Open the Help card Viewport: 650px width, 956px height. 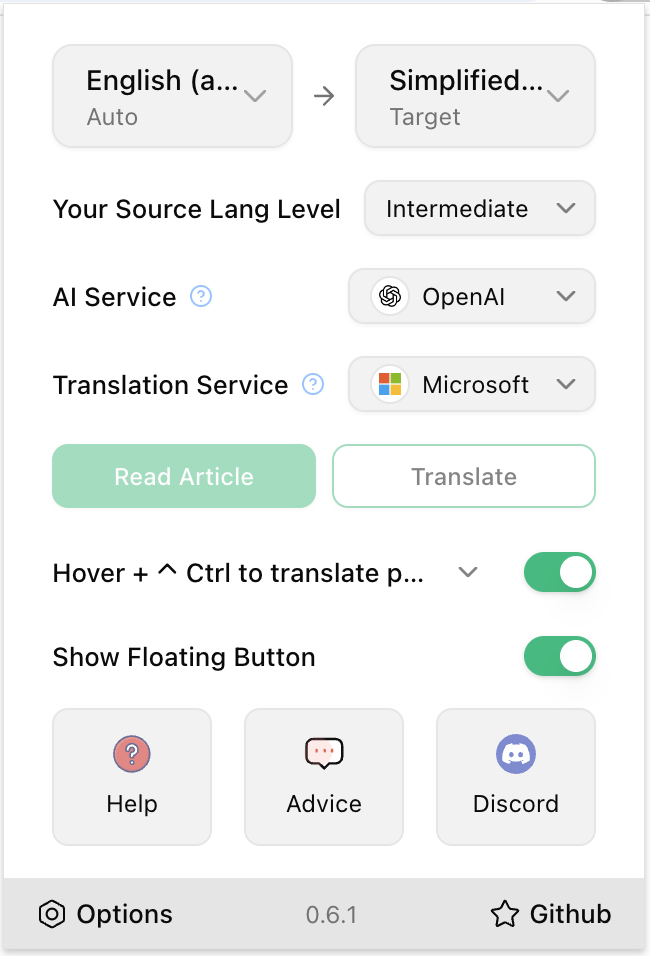click(132, 777)
